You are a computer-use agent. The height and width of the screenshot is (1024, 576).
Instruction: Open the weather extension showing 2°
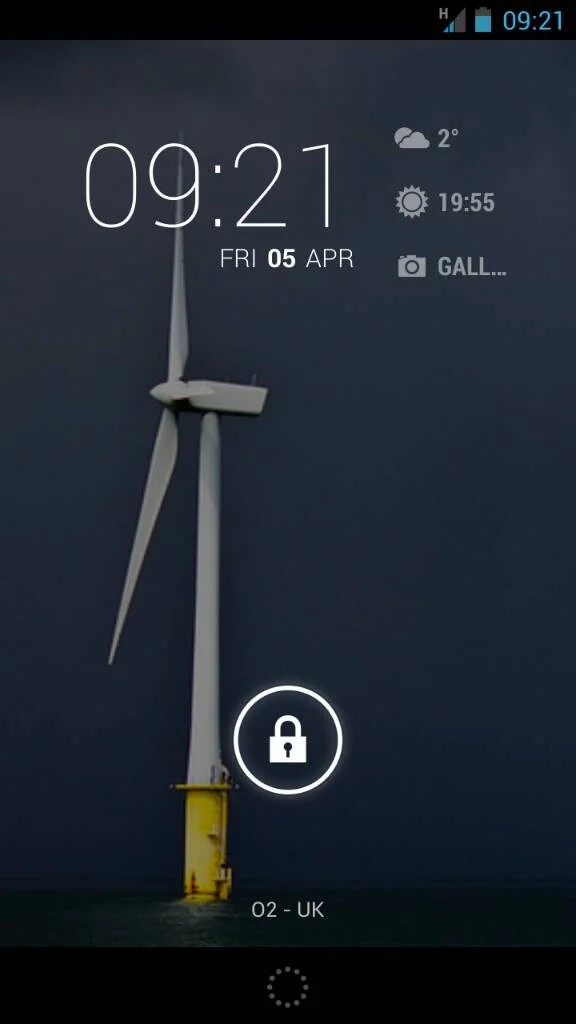pos(426,138)
